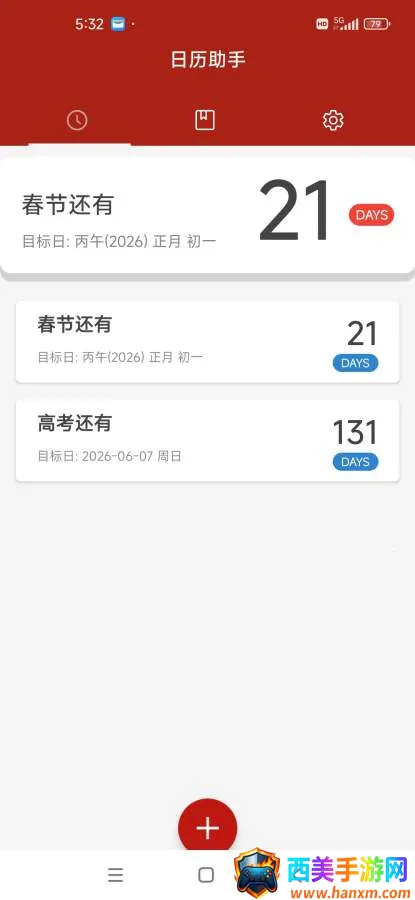Select the 春节还有 item with blue DAYS badge
The image size is (415, 900).
[207, 342]
